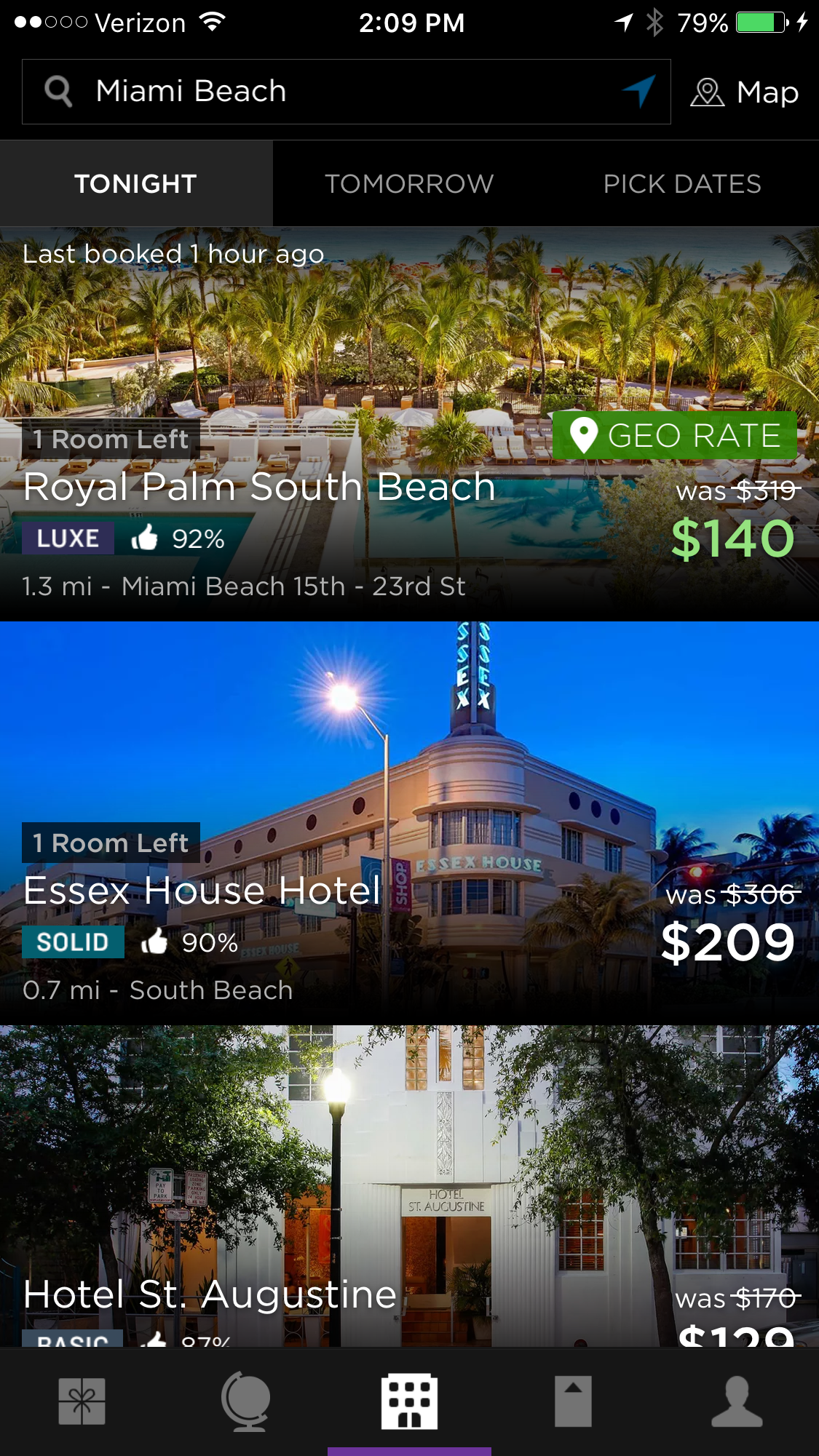The height and width of the screenshot is (1456, 819).
Task: Open the Pick Dates tab
Action: point(682,183)
